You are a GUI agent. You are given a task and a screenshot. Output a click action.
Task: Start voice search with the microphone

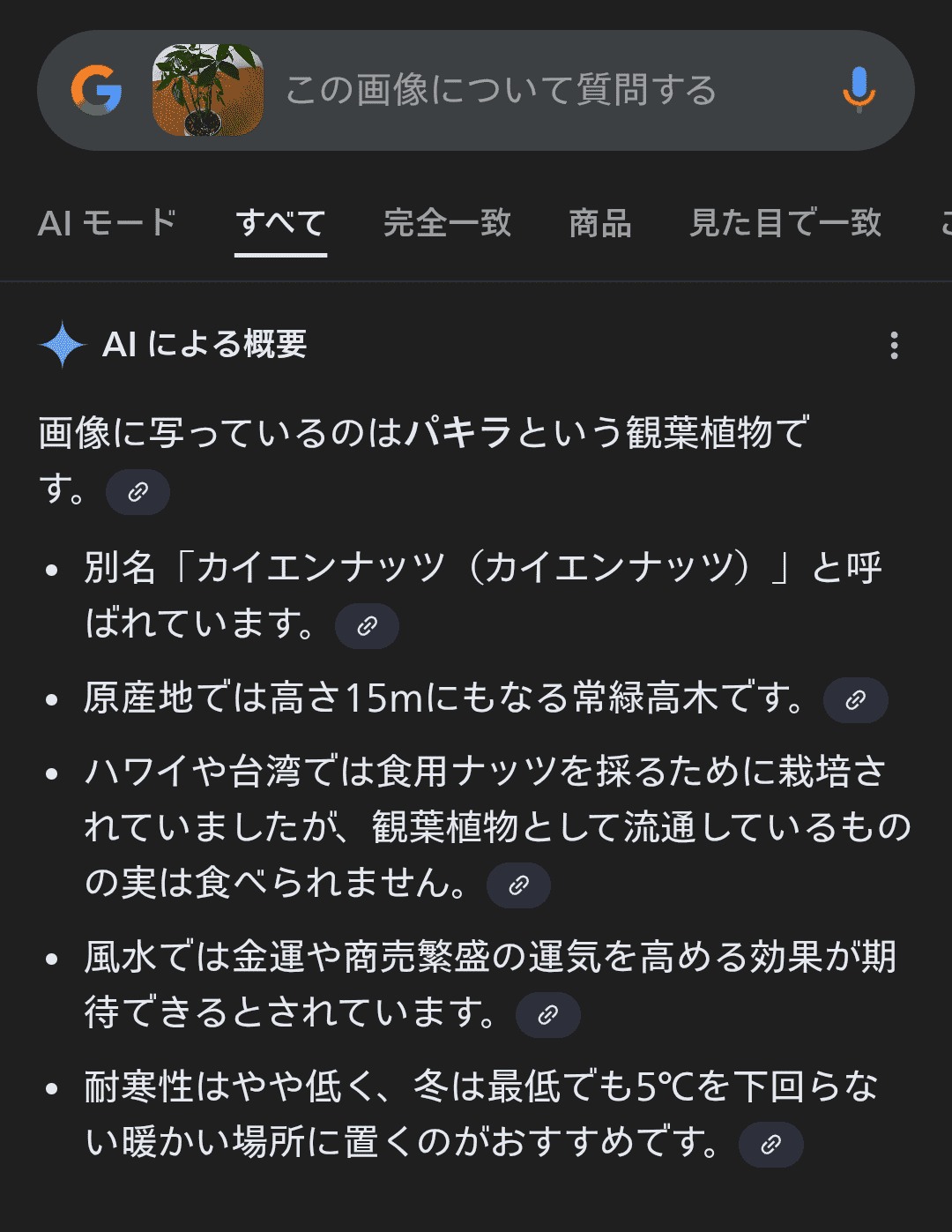[859, 90]
